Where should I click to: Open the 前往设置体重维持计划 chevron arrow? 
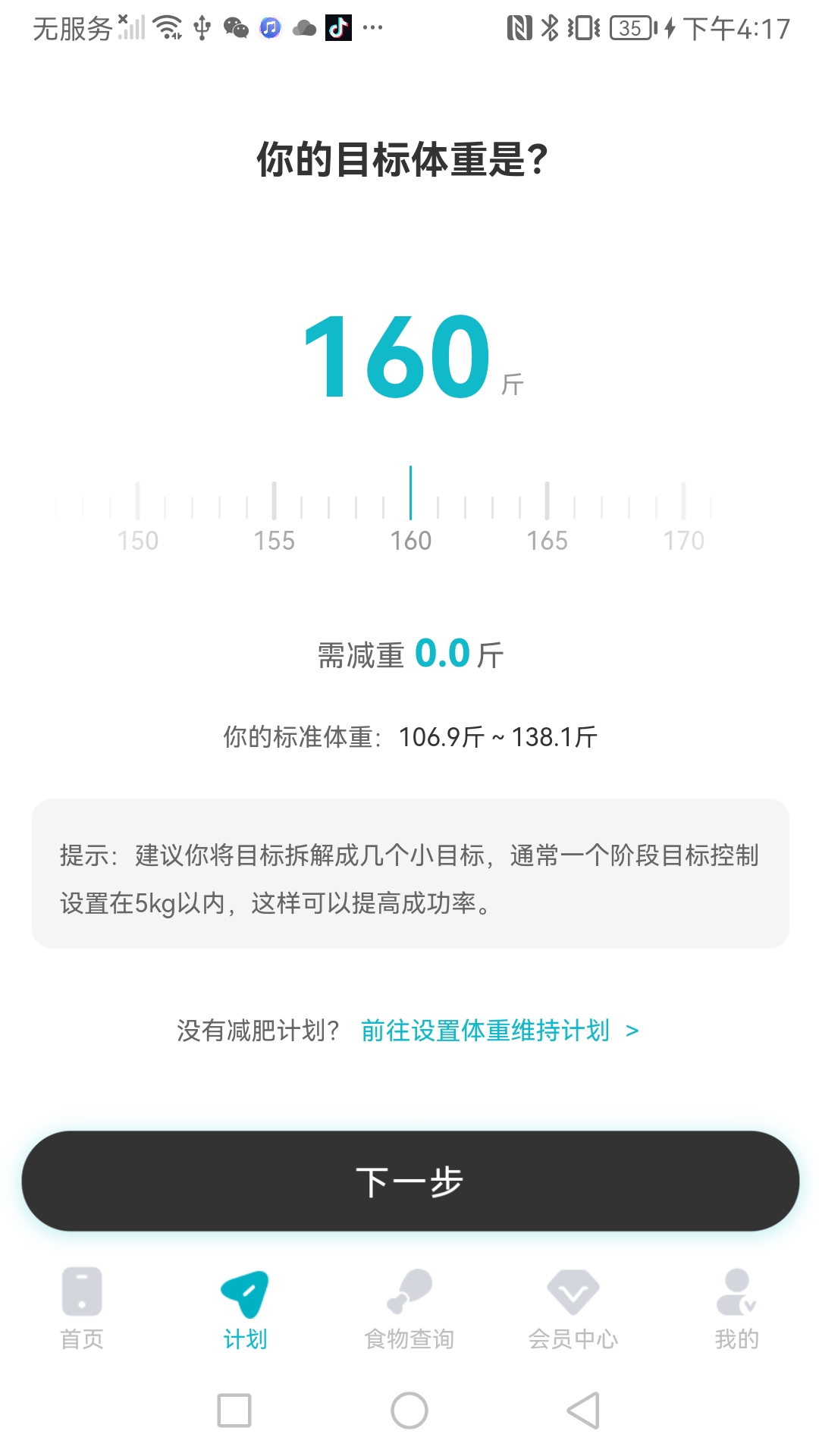630,1029
